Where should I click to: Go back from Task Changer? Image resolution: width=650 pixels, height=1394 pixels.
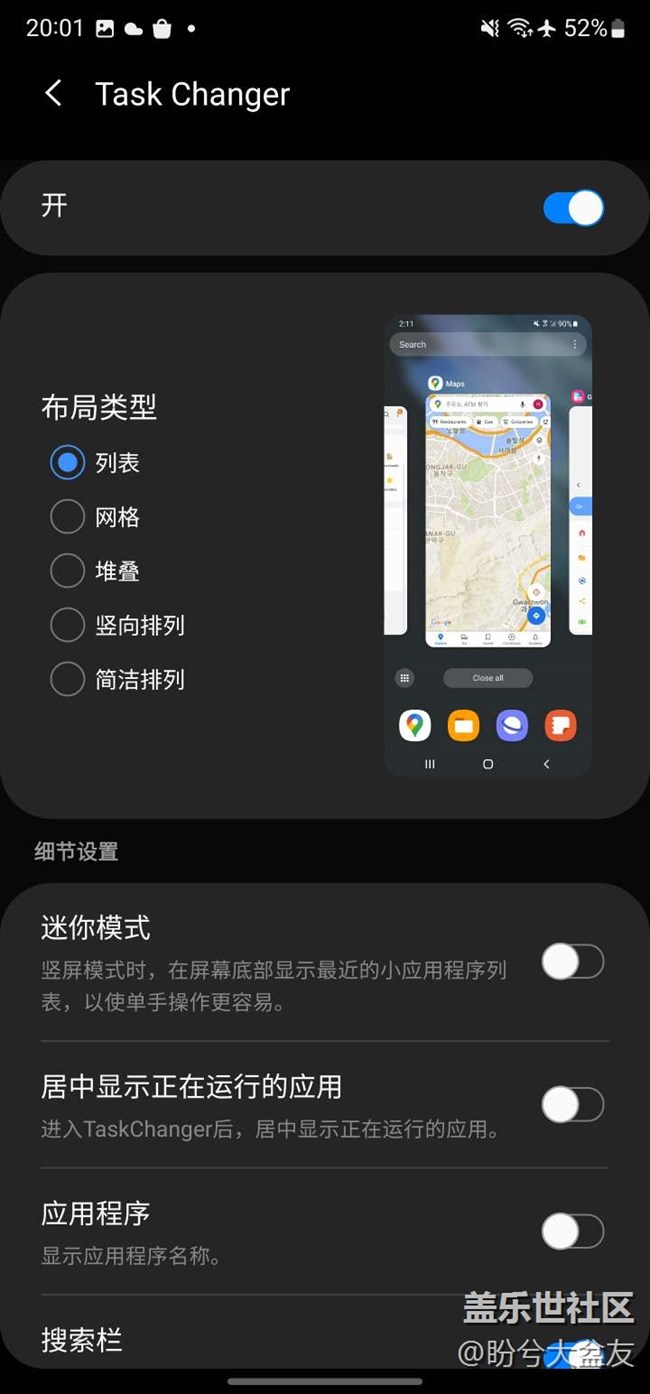tap(54, 94)
